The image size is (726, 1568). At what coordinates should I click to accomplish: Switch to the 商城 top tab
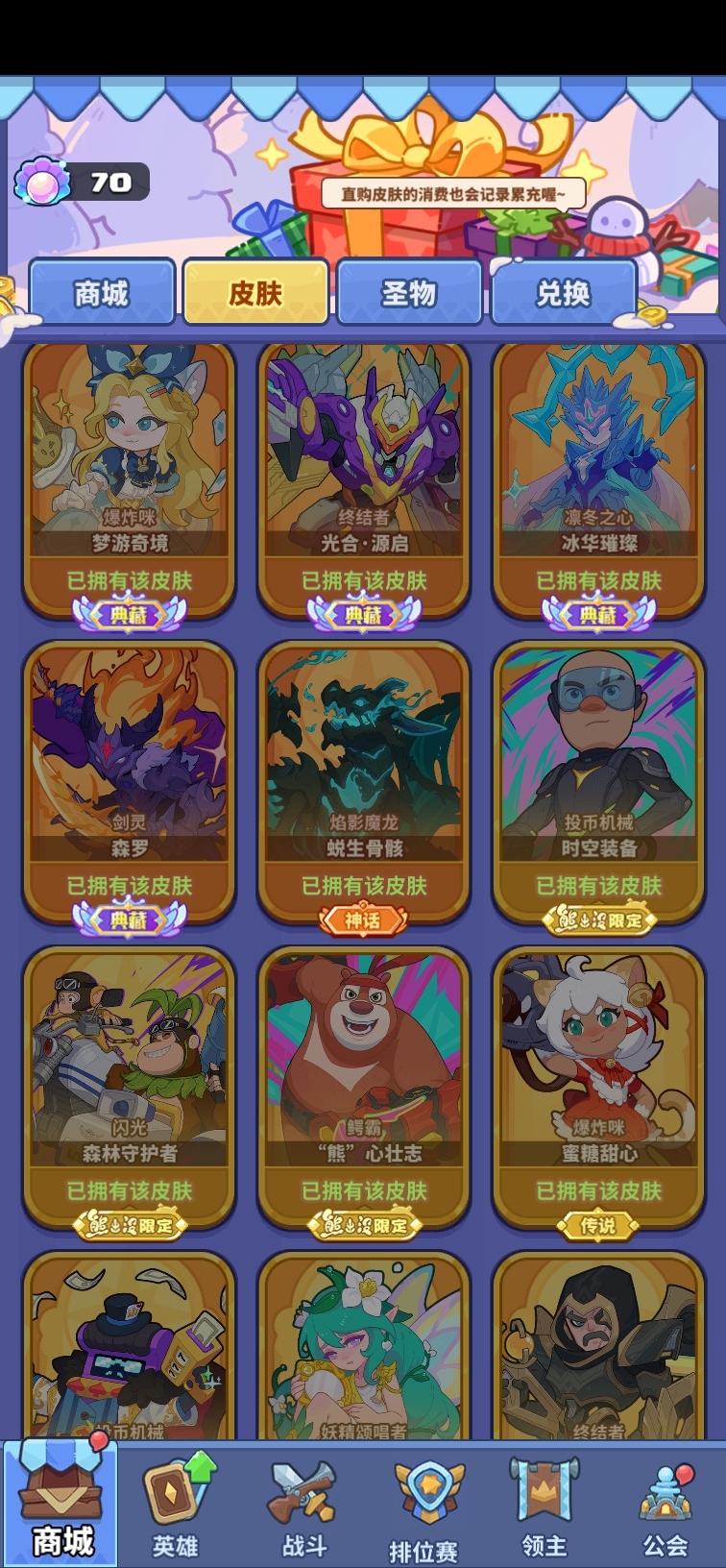pyautogui.click(x=102, y=293)
